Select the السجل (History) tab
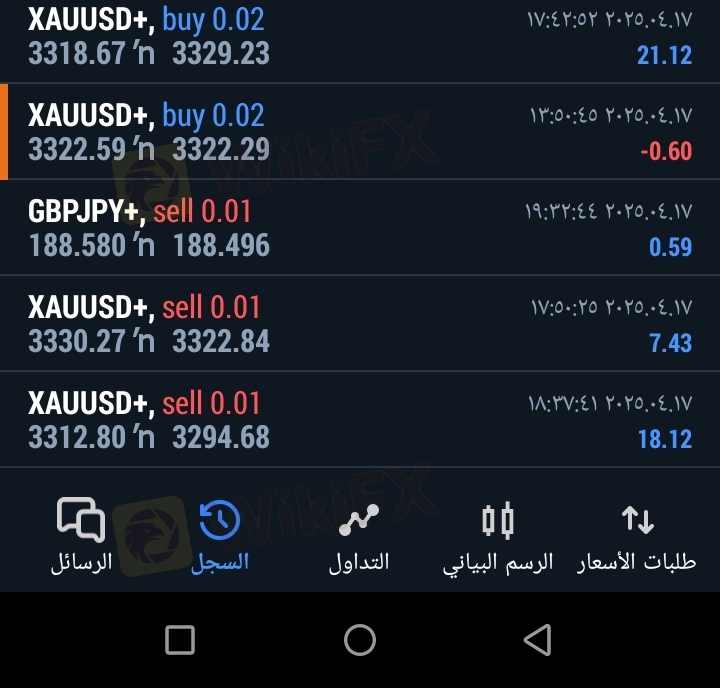The height and width of the screenshot is (688, 720). (220, 537)
